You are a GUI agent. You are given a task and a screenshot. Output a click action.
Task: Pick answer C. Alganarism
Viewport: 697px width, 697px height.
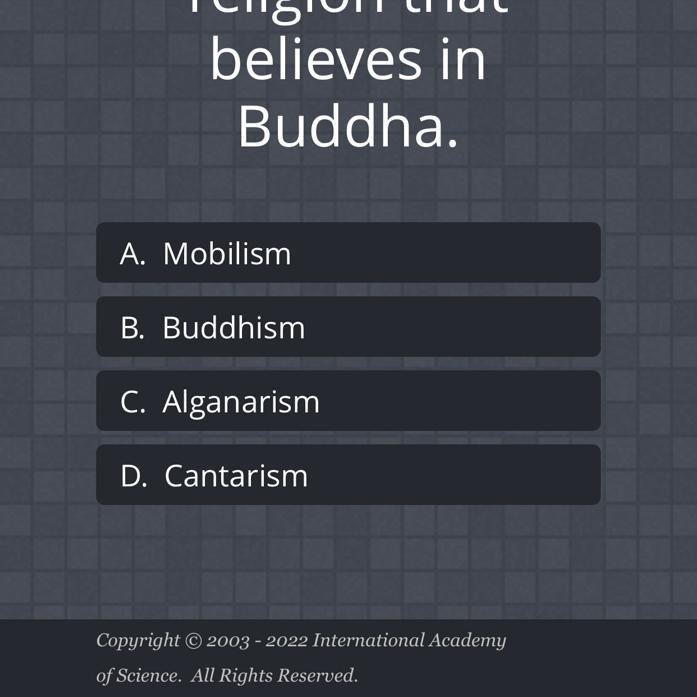[348, 401]
